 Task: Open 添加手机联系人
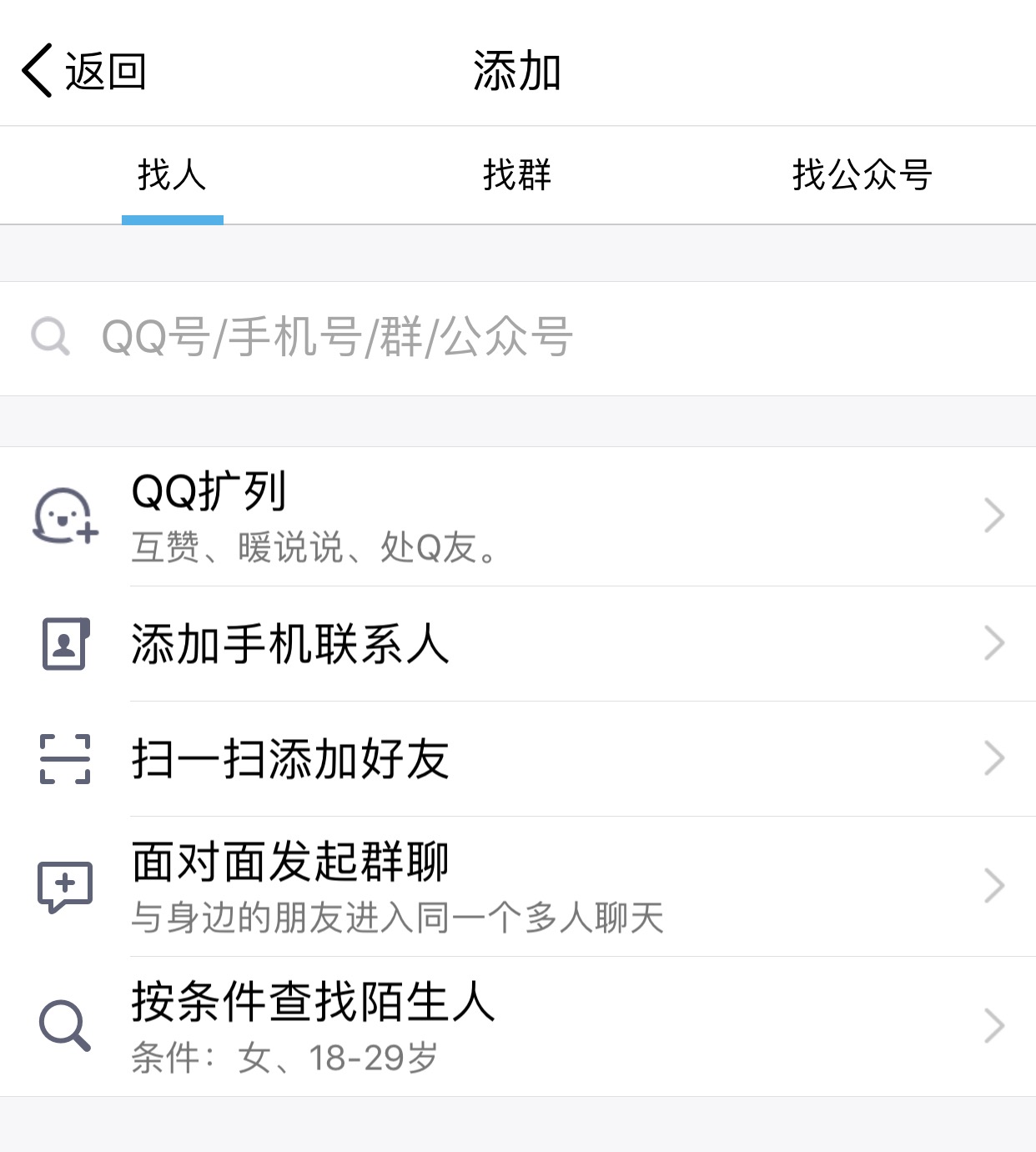(517, 643)
